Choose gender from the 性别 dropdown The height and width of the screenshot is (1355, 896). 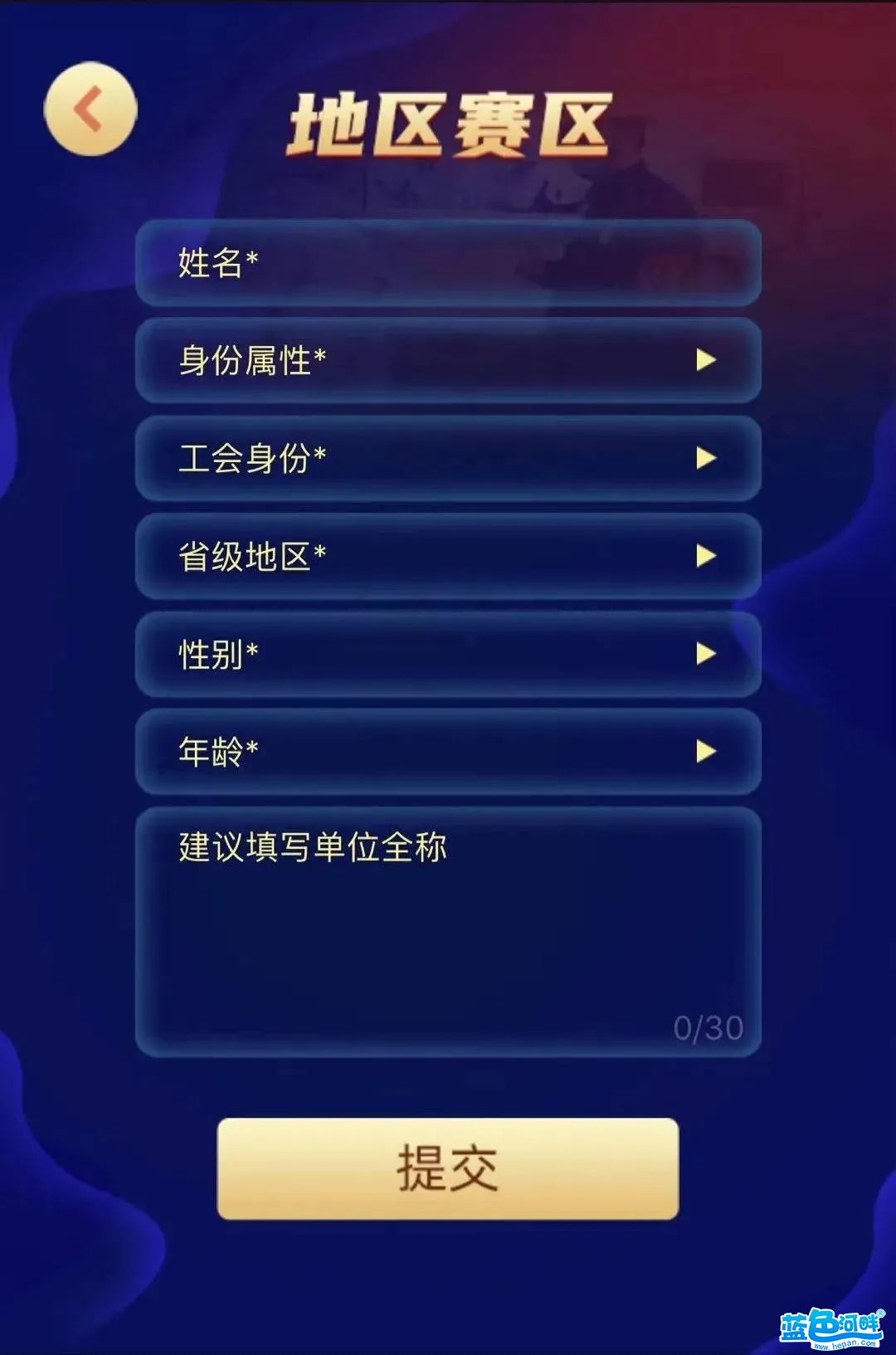pyautogui.click(x=448, y=654)
